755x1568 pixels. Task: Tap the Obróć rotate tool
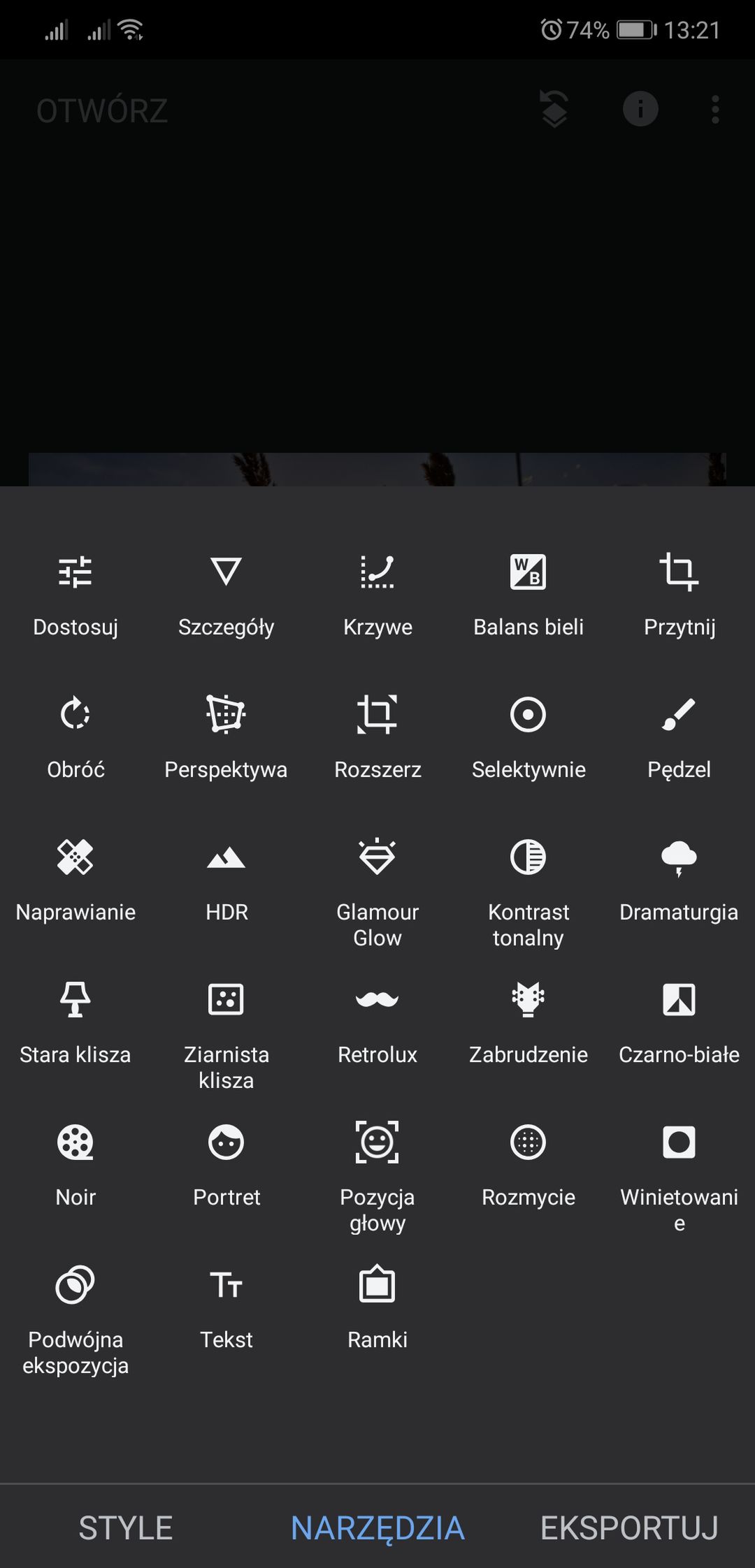(75, 738)
